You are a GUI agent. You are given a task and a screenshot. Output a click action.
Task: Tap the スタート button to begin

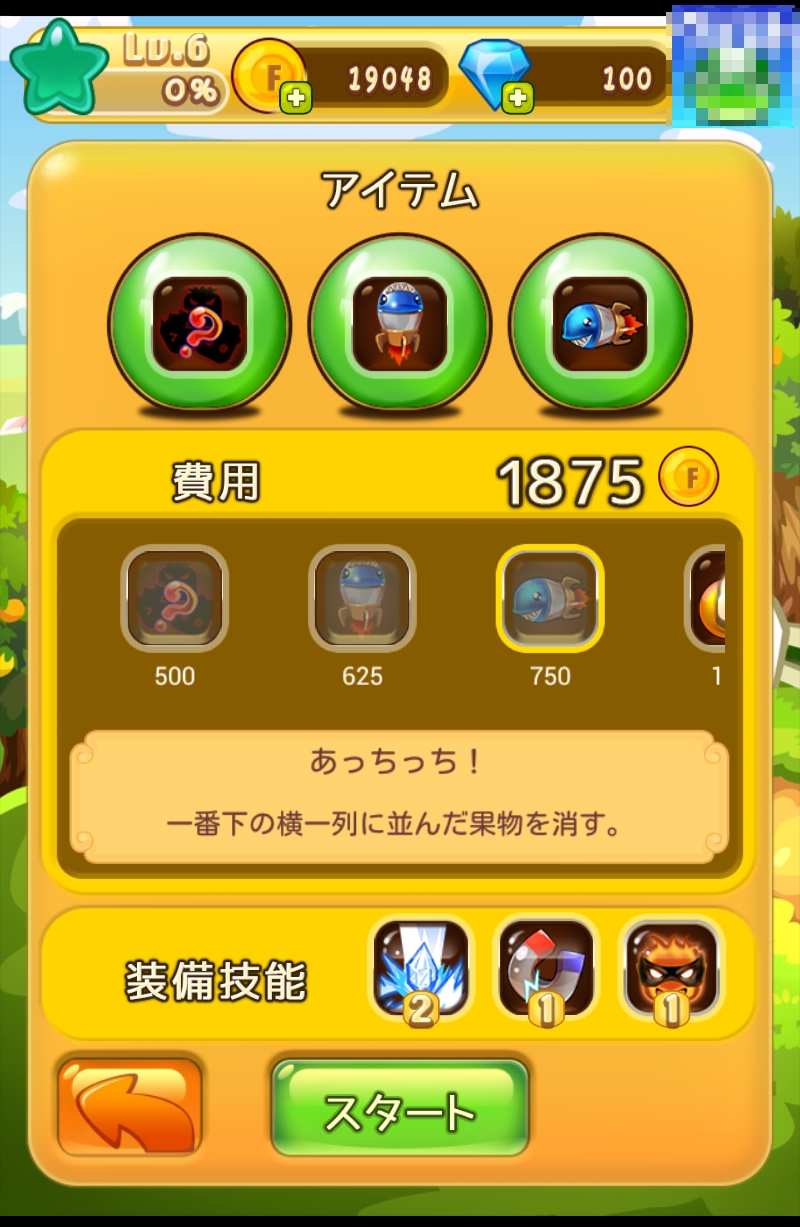(x=399, y=1109)
